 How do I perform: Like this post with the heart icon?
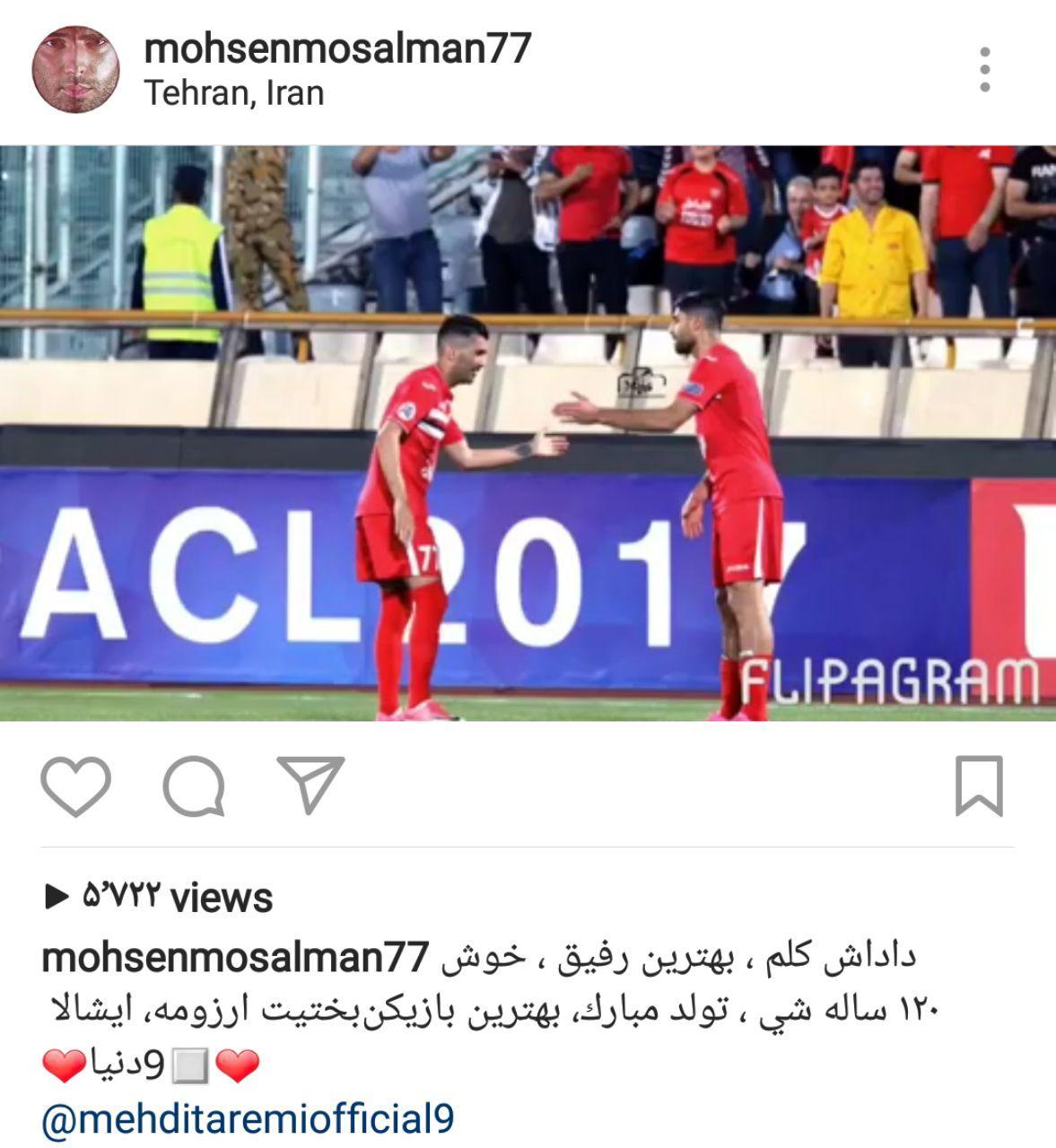pyautogui.click(x=76, y=786)
